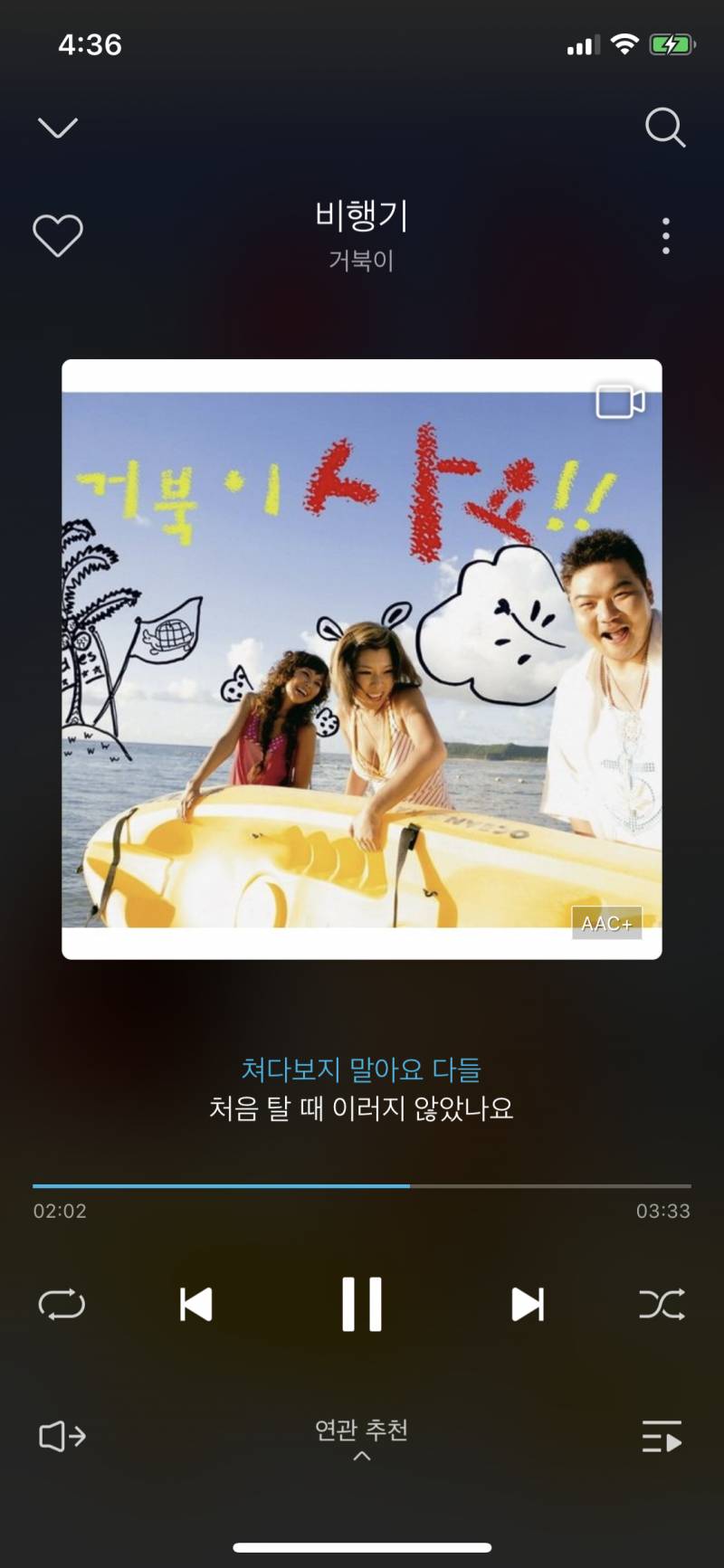This screenshot has width=724, height=1568.
Task: Select the shuffle playback icon
Action: point(662,1303)
